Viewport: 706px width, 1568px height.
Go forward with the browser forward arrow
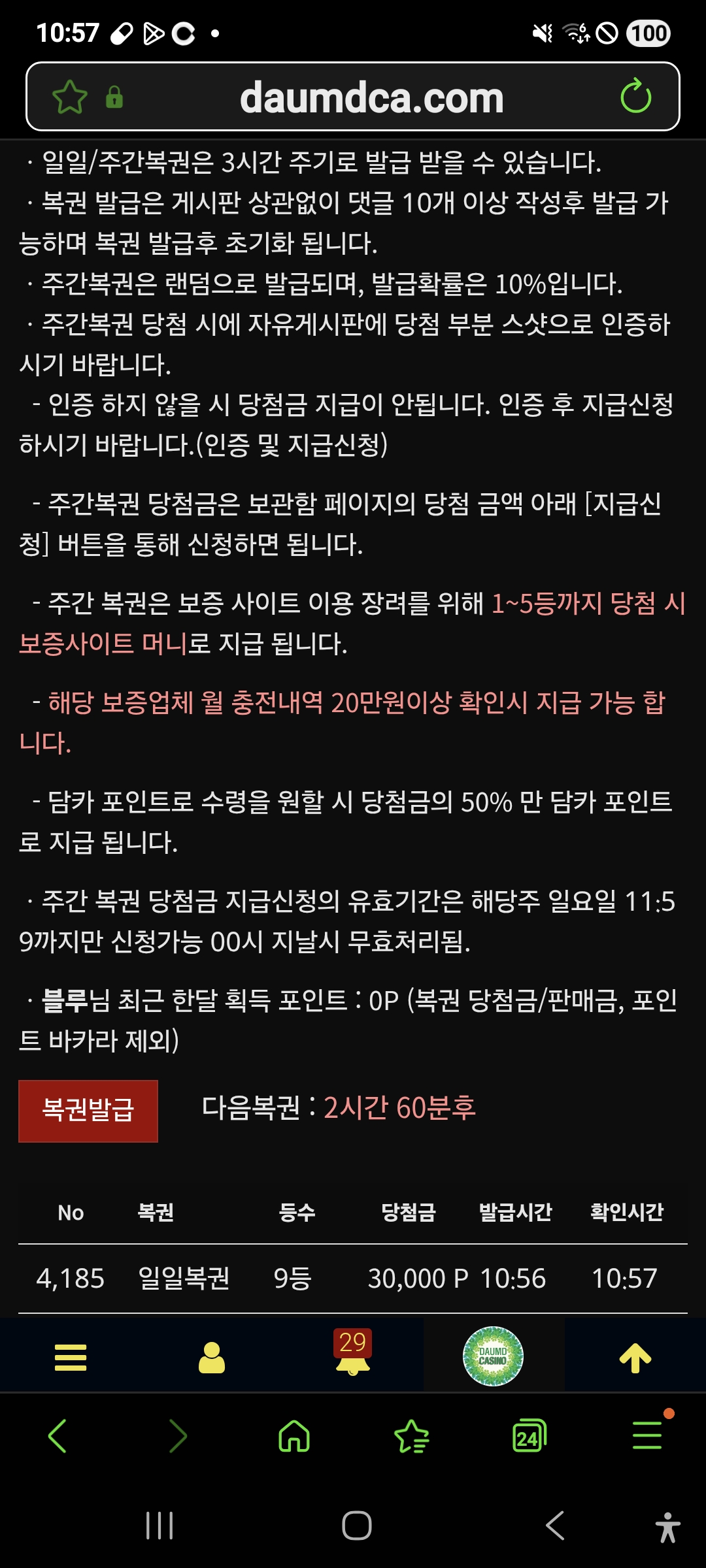point(177,1436)
